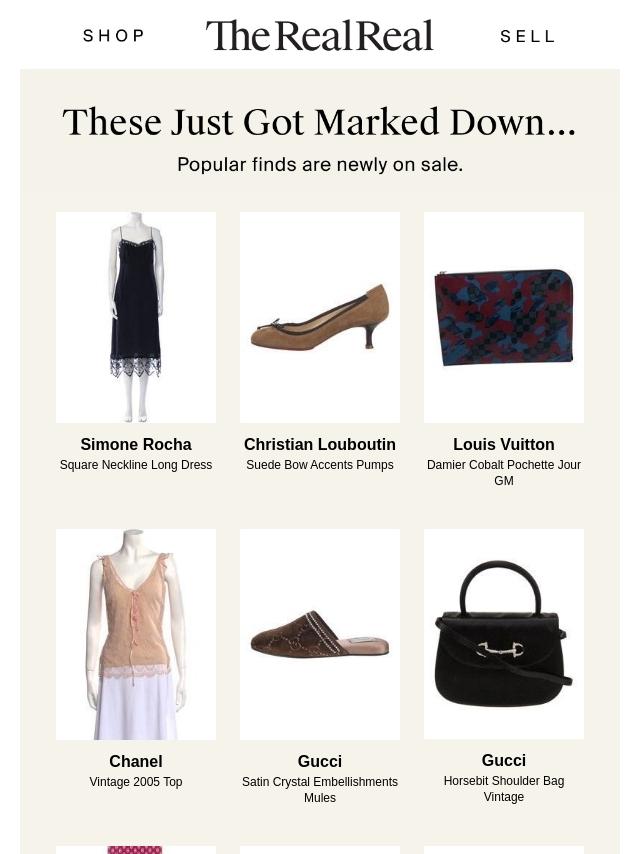The width and height of the screenshot is (640, 854).
Task: Open the SHOP link
Action: pyautogui.click(x=114, y=36)
